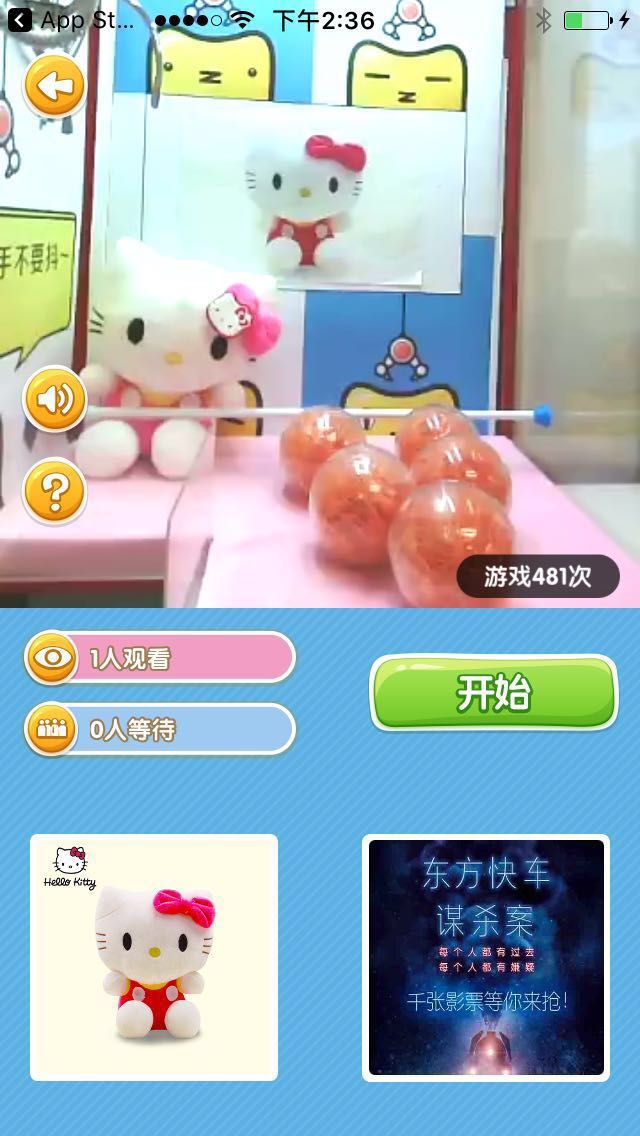Open the 东方快车谋杀案 movie ticket ad
Screen dimensions: 640x1136
486,957
